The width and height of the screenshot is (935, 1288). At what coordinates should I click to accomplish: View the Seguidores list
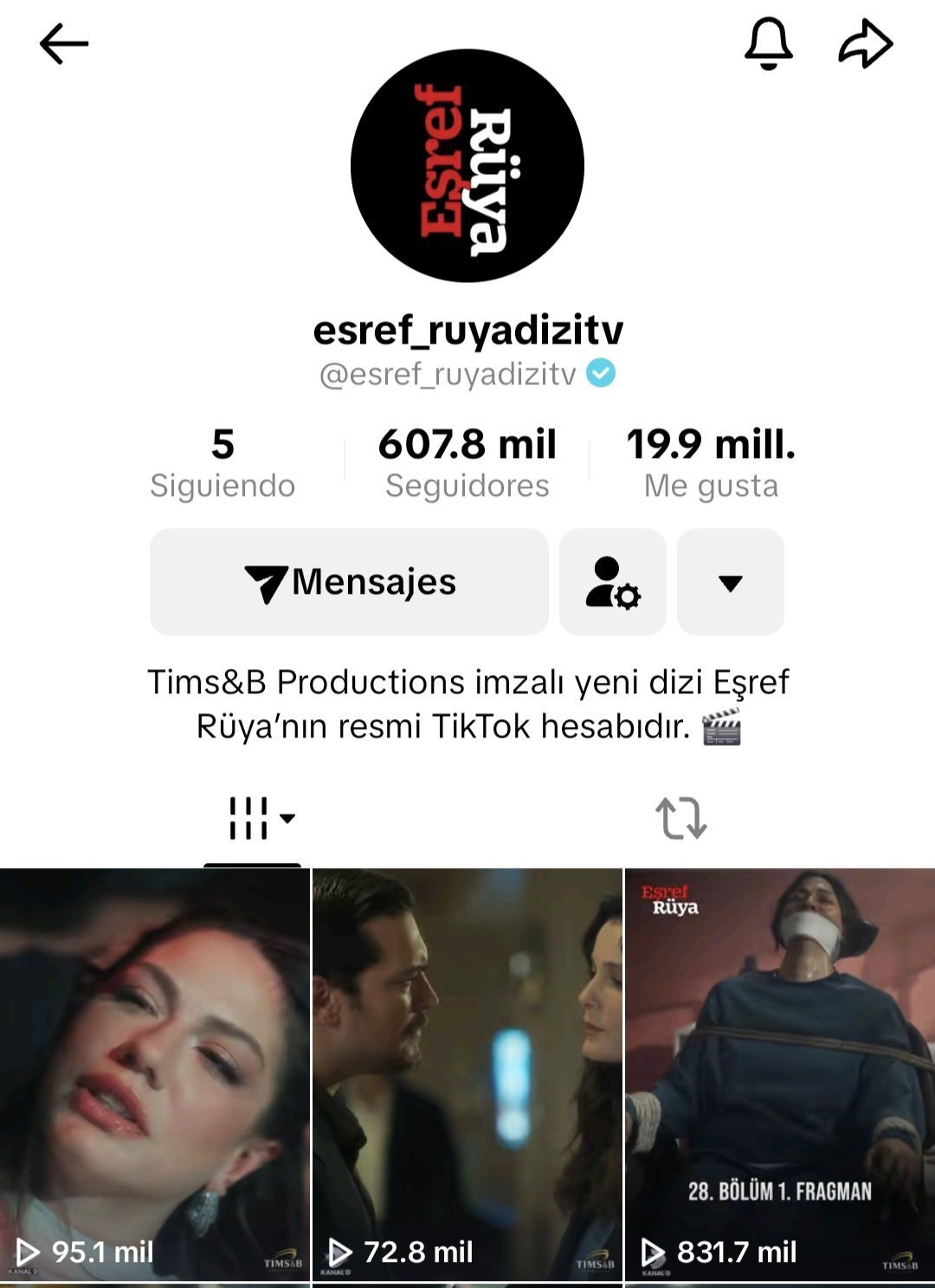[467, 463]
